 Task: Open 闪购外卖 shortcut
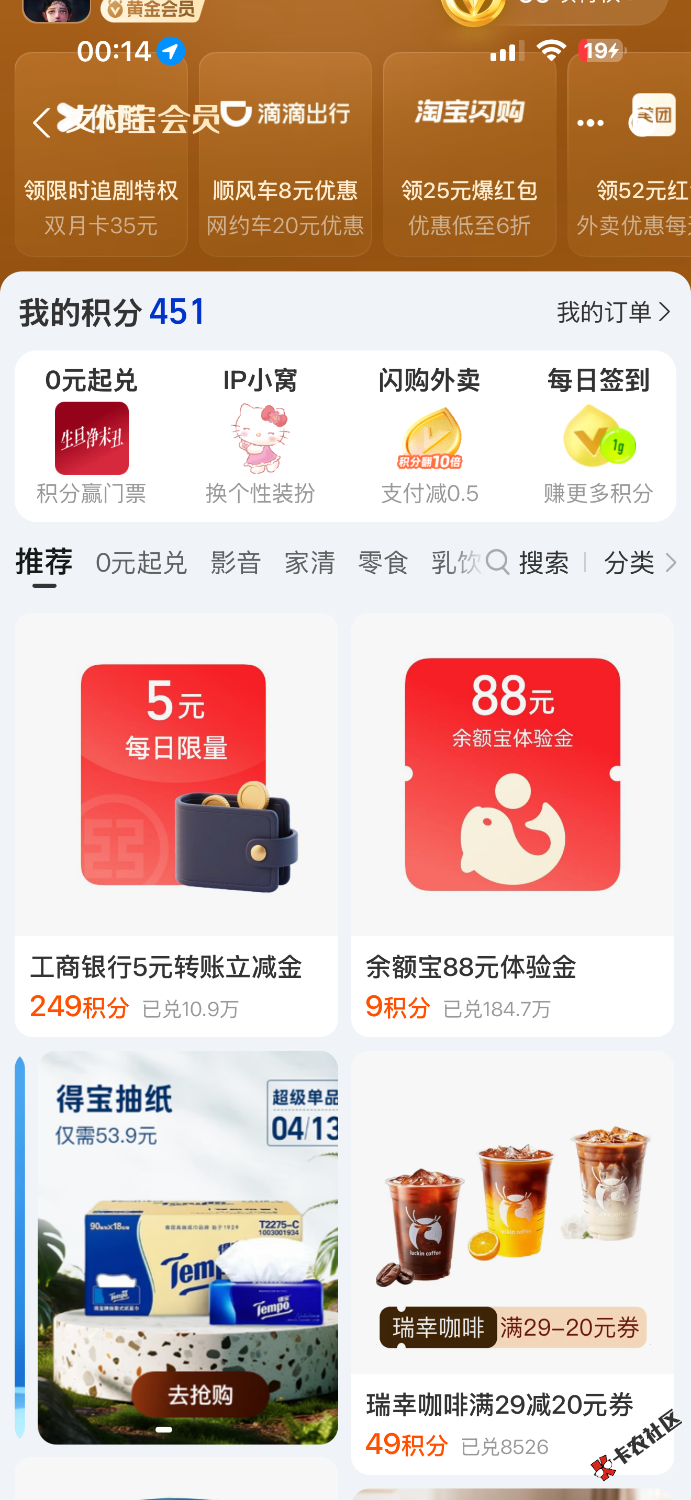click(429, 436)
